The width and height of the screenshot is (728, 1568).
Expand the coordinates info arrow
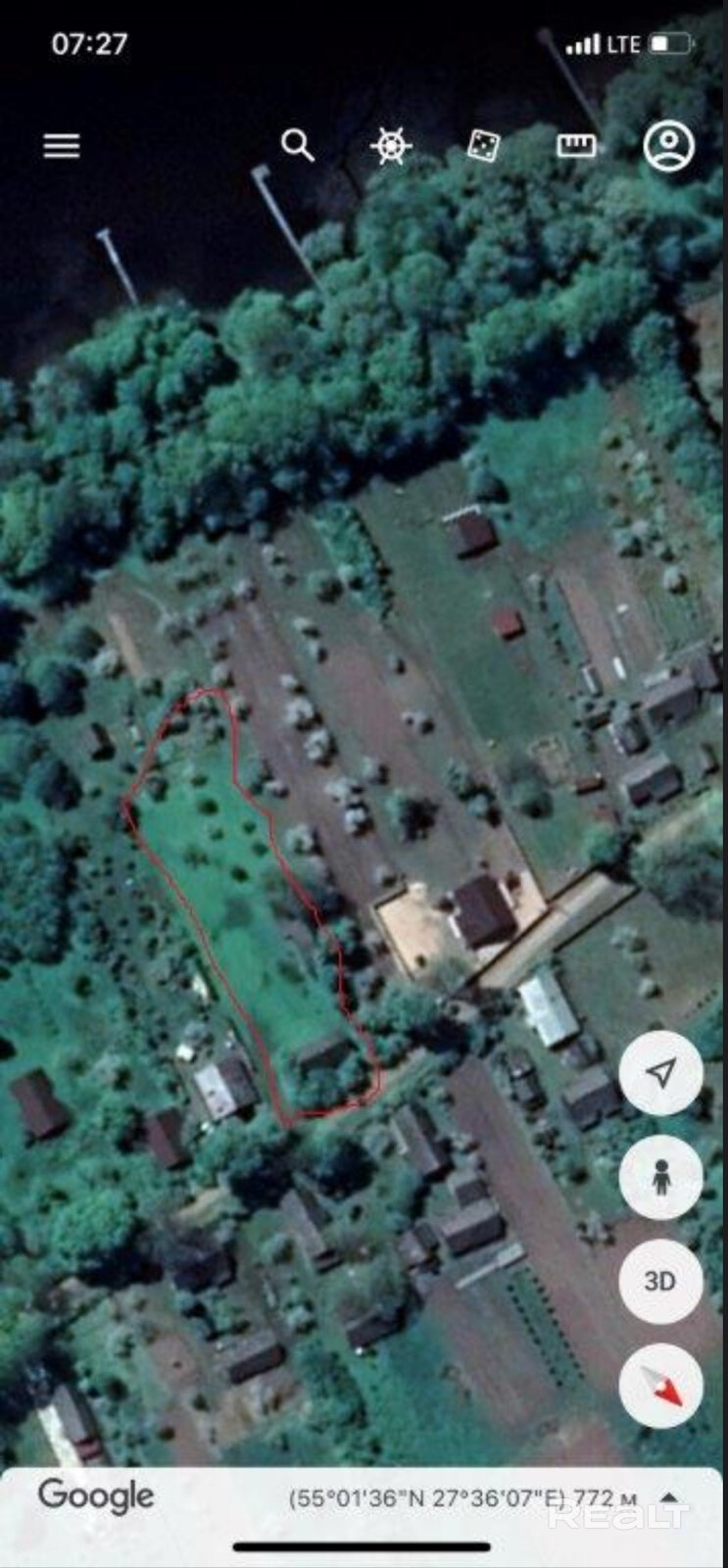670,1496
